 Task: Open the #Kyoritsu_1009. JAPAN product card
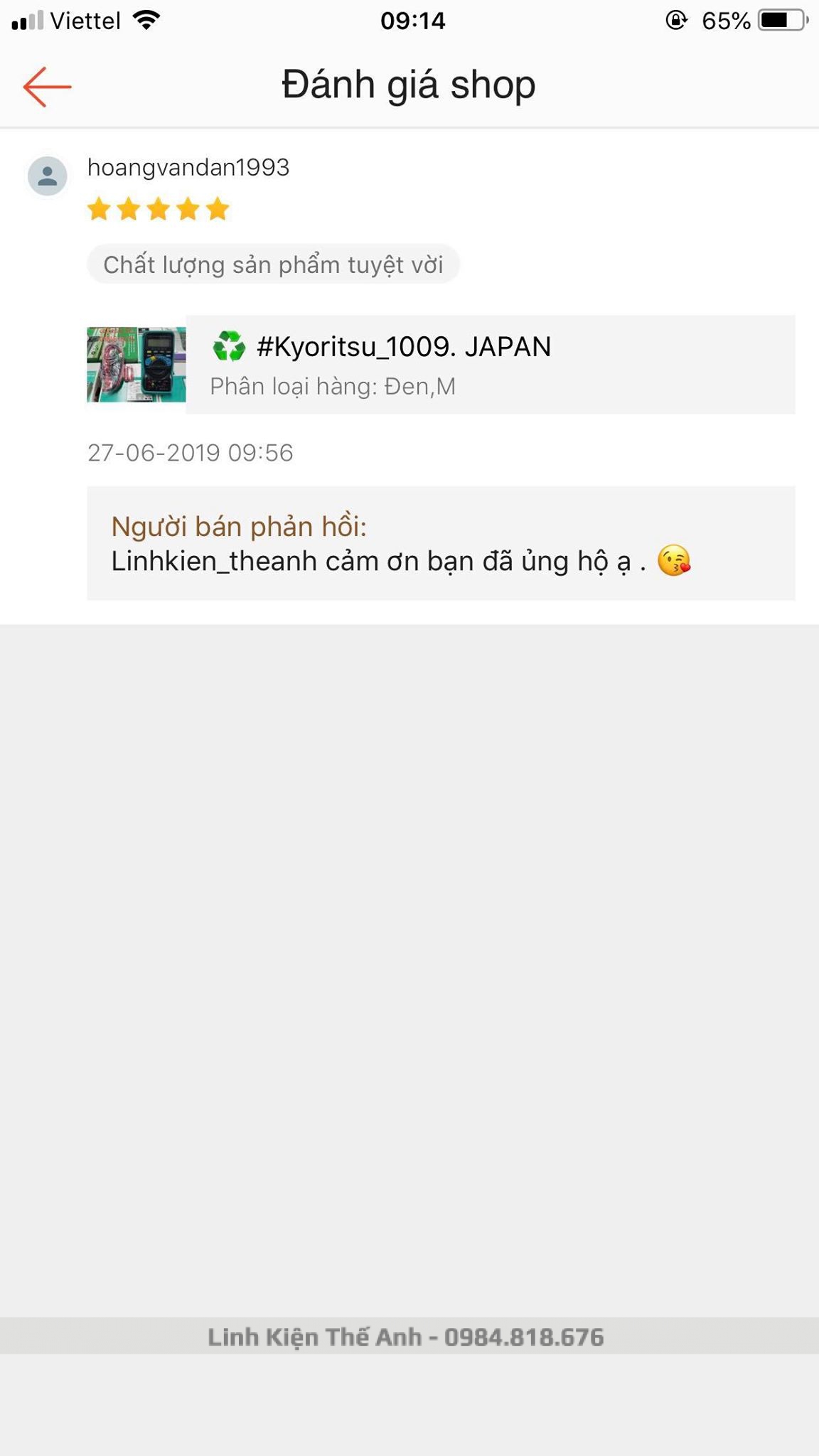(x=441, y=364)
